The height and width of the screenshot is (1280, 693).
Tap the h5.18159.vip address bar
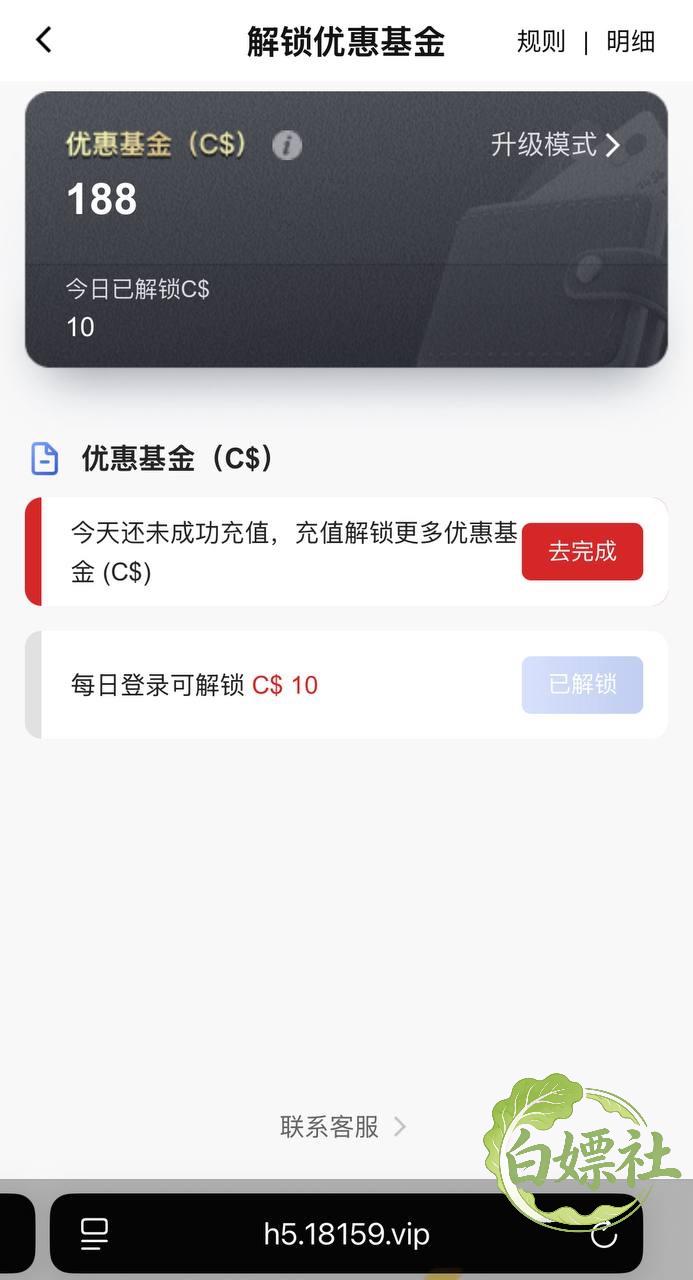coord(346,1234)
